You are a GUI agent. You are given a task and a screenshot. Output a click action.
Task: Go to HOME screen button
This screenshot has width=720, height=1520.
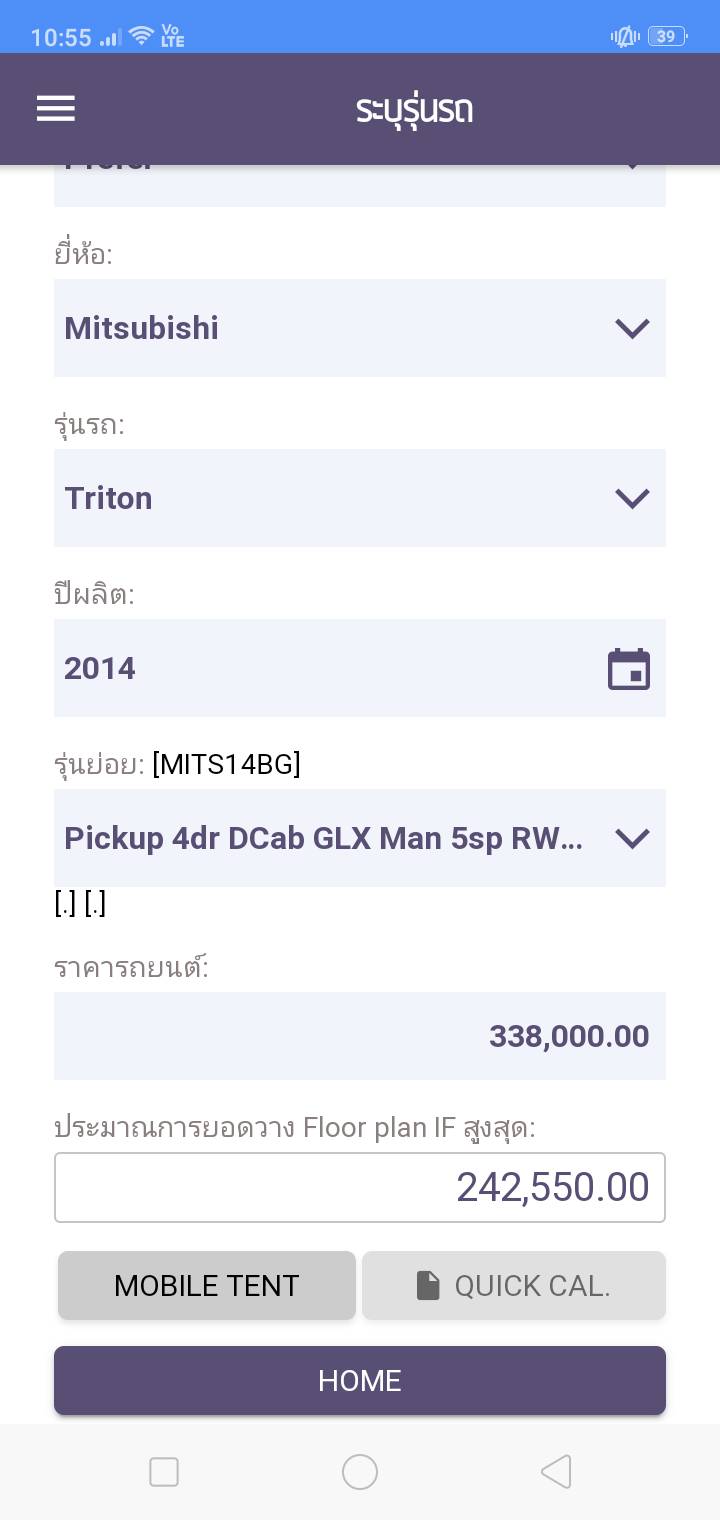[359, 1380]
